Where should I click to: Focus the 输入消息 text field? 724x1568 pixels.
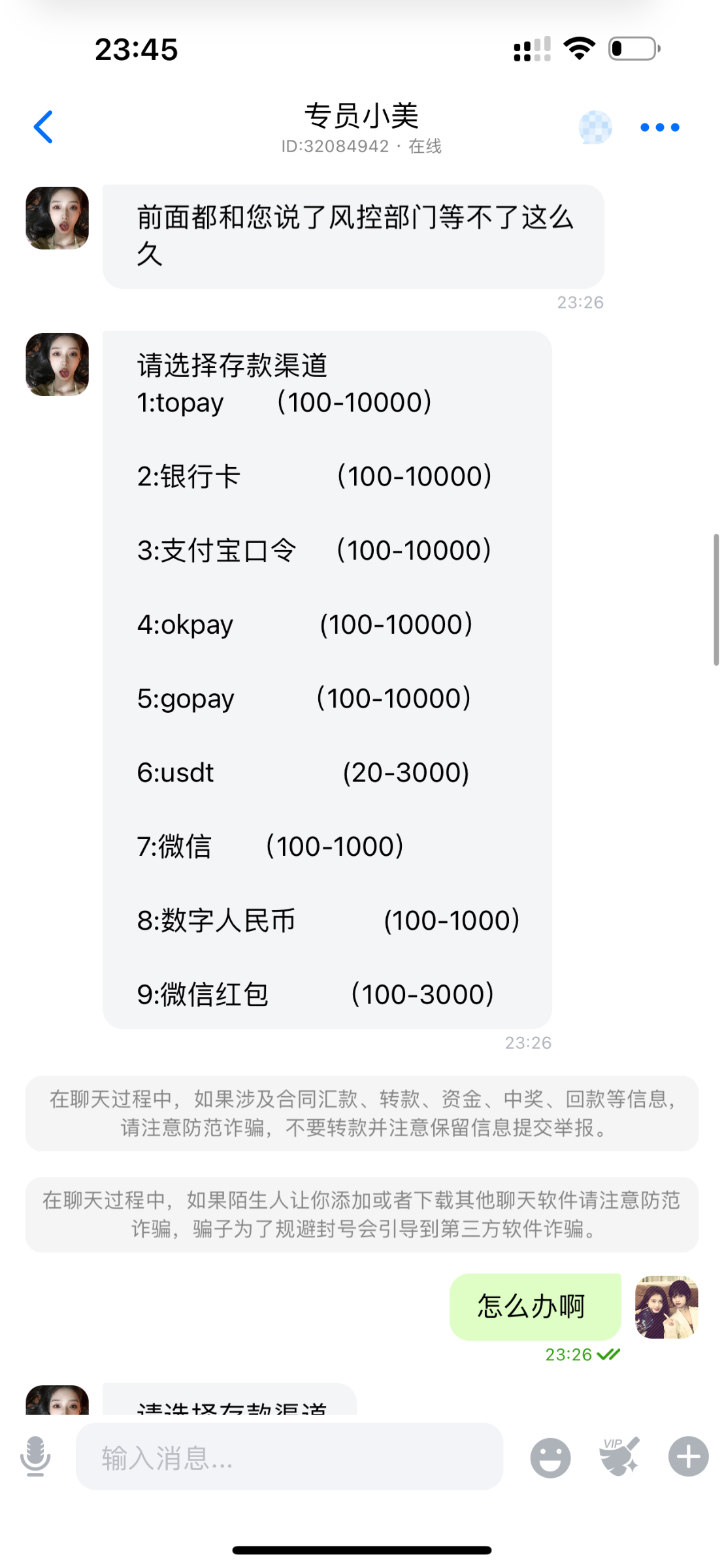click(289, 1457)
